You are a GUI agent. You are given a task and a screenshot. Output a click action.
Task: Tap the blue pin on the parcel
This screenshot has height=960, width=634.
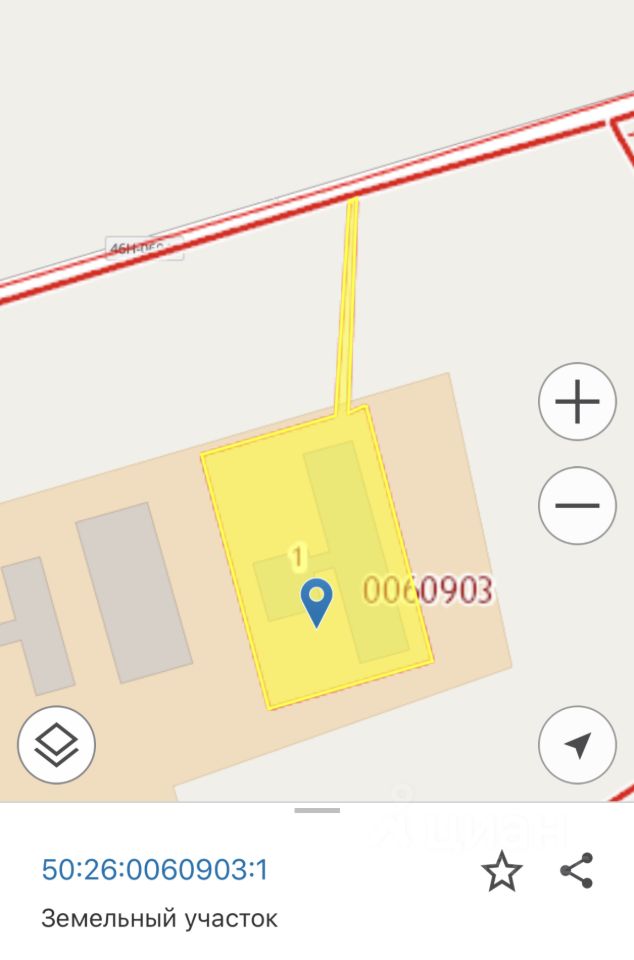[317, 602]
